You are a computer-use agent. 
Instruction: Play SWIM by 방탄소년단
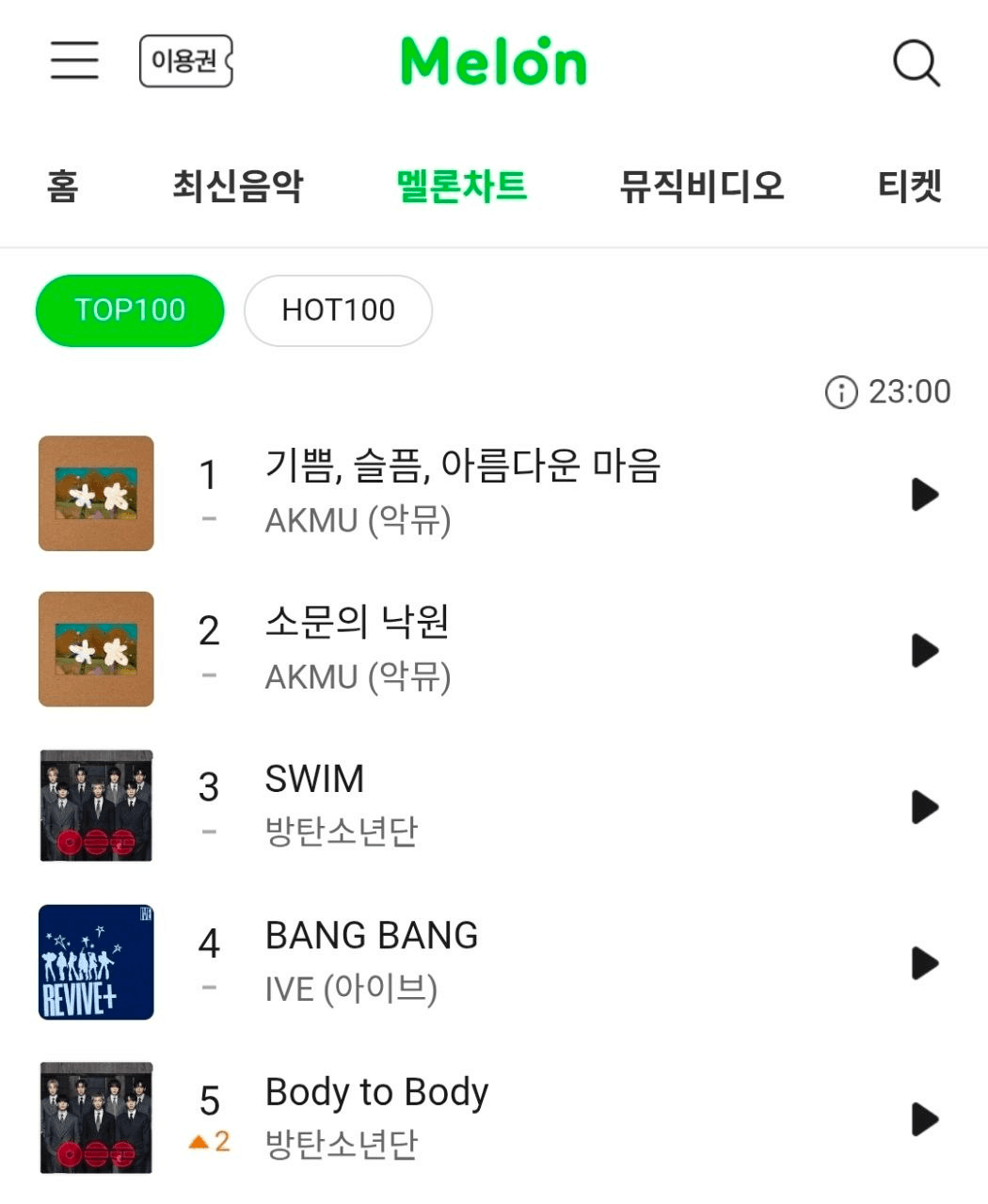tap(925, 806)
